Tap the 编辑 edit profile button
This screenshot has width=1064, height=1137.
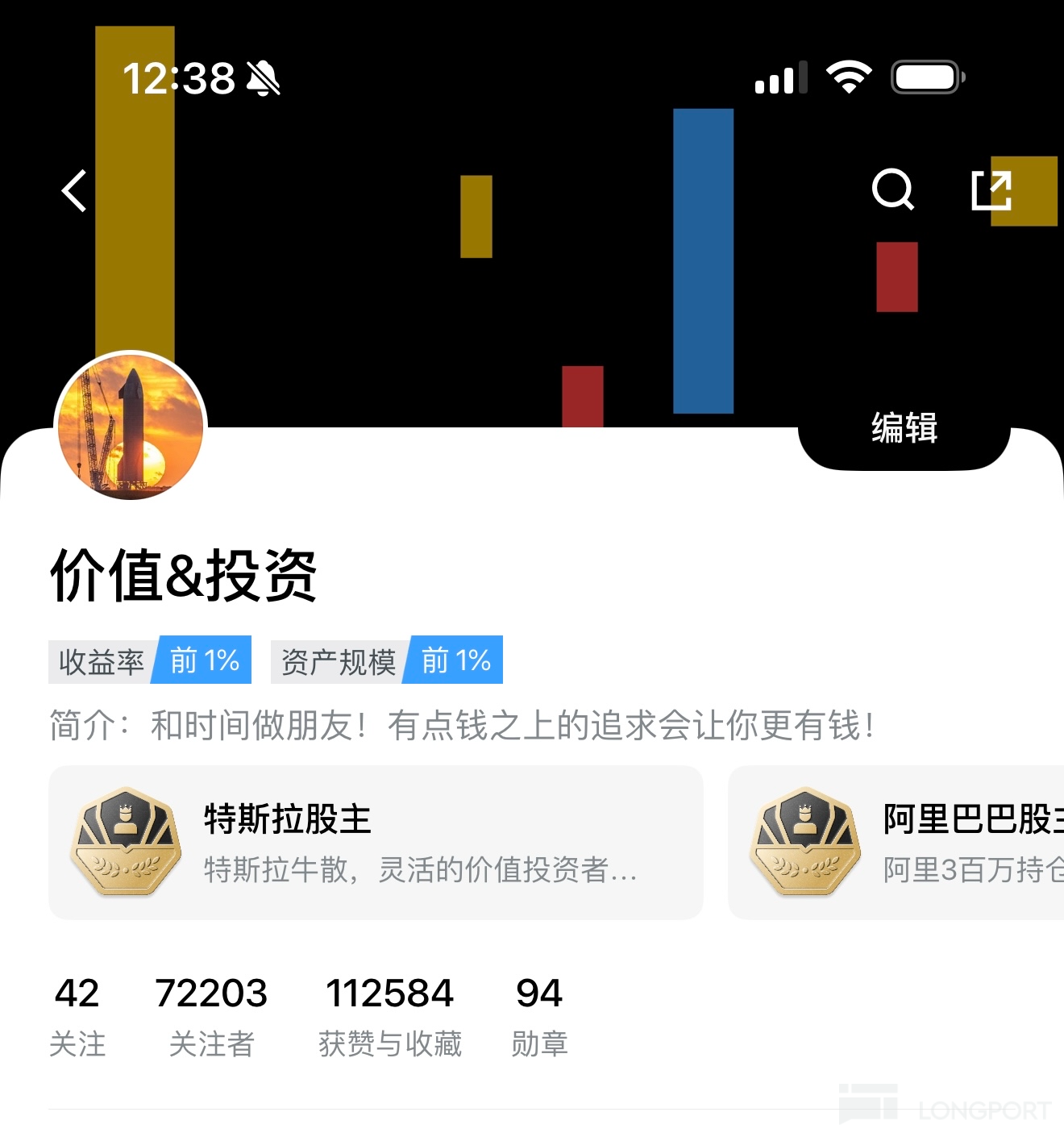904,428
